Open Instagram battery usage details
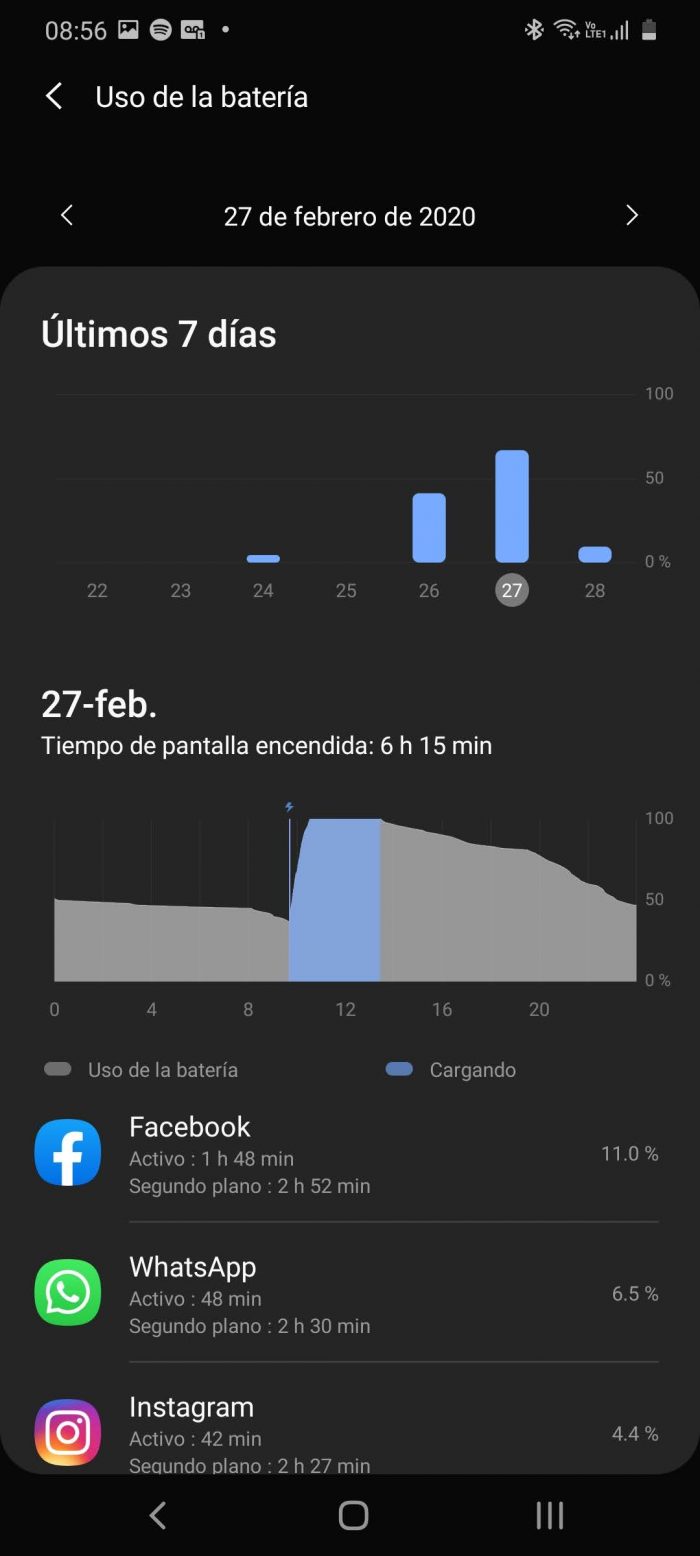 tap(346, 1434)
